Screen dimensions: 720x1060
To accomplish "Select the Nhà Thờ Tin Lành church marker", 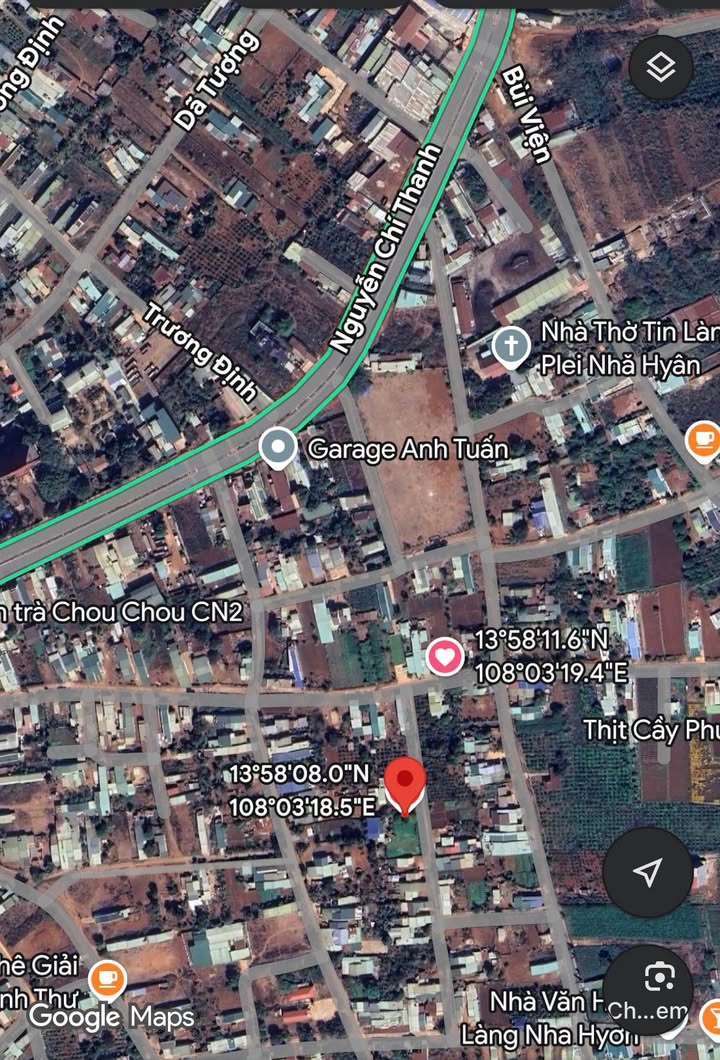I will 510,348.
